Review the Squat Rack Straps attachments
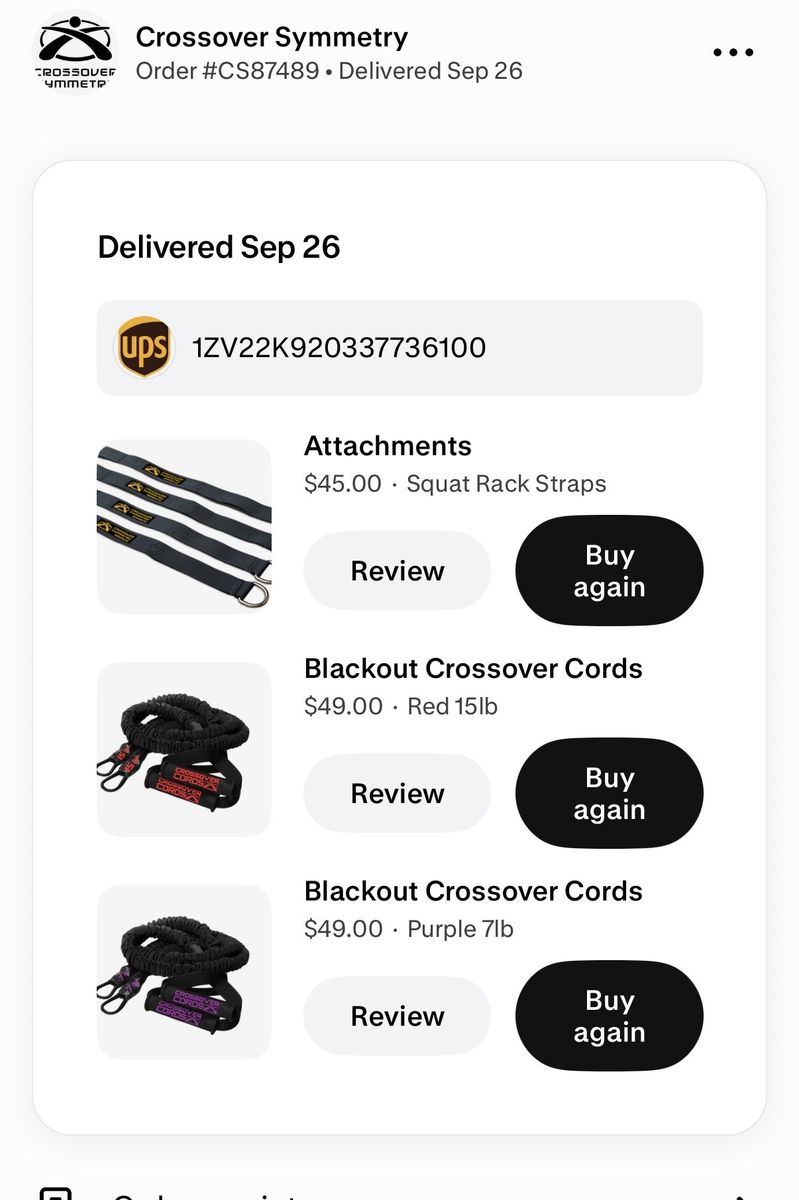Viewport: 799px width, 1200px height. pyautogui.click(x=397, y=571)
